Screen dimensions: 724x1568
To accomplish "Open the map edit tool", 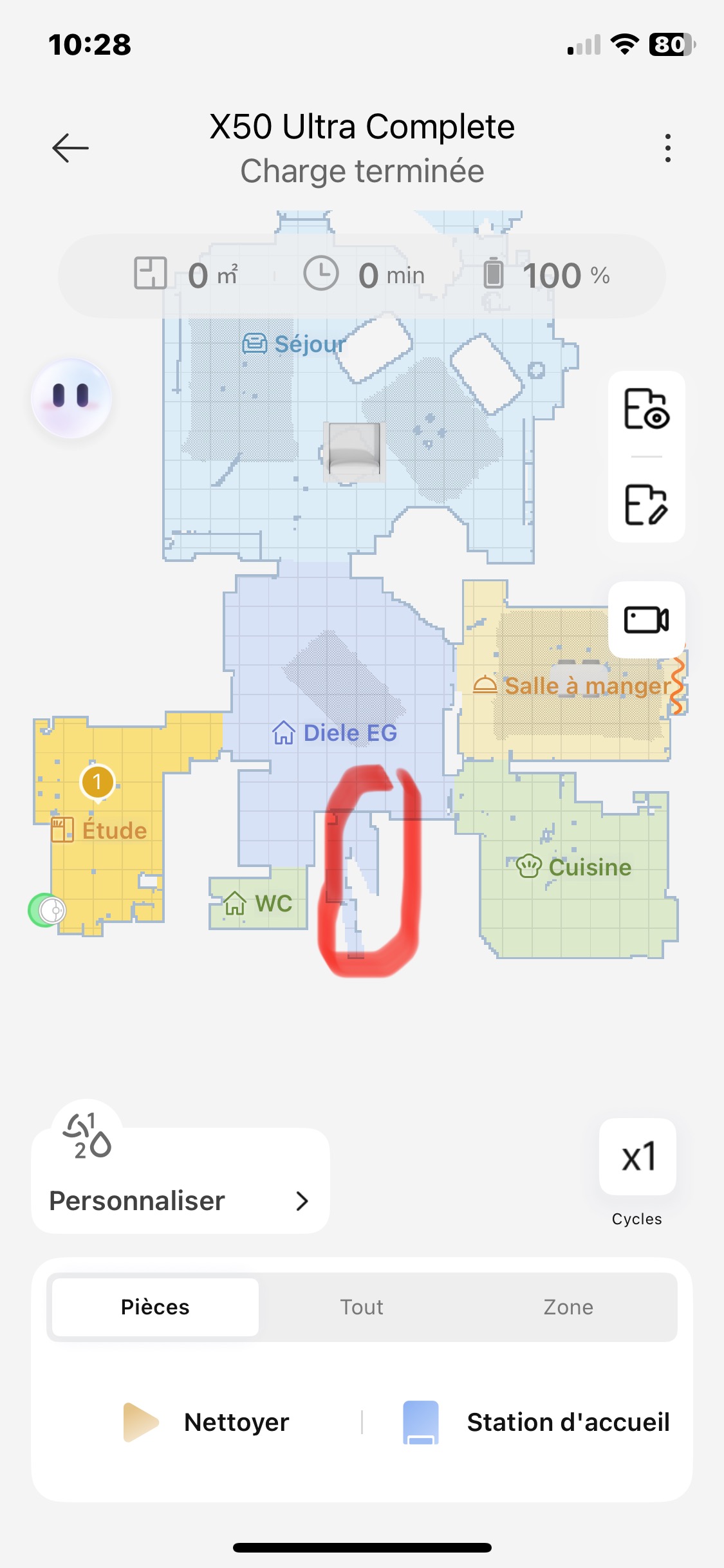I will pos(646,505).
